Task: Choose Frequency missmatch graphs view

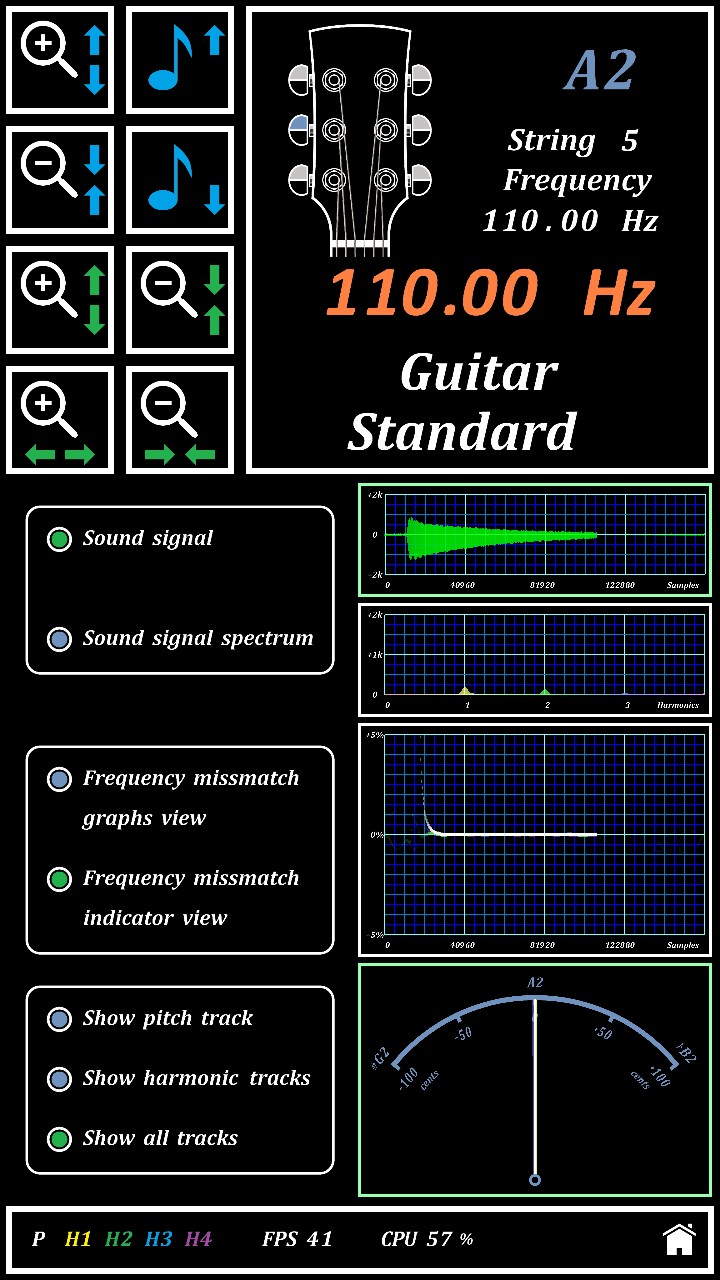Action: [x=60, y=779]
